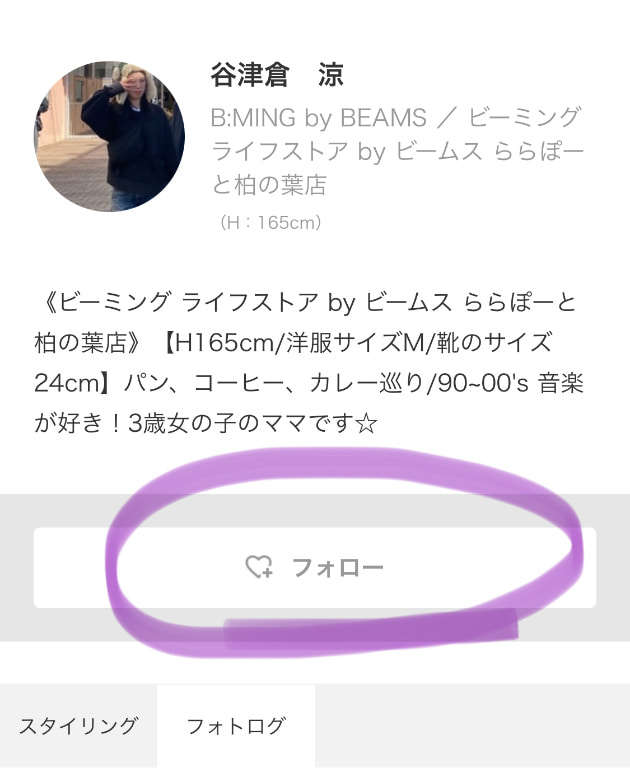Image resolution: width=630 pixels, height=777 pixels.
Task: Switch to the スタイリング tab
Action: [78, 727]
